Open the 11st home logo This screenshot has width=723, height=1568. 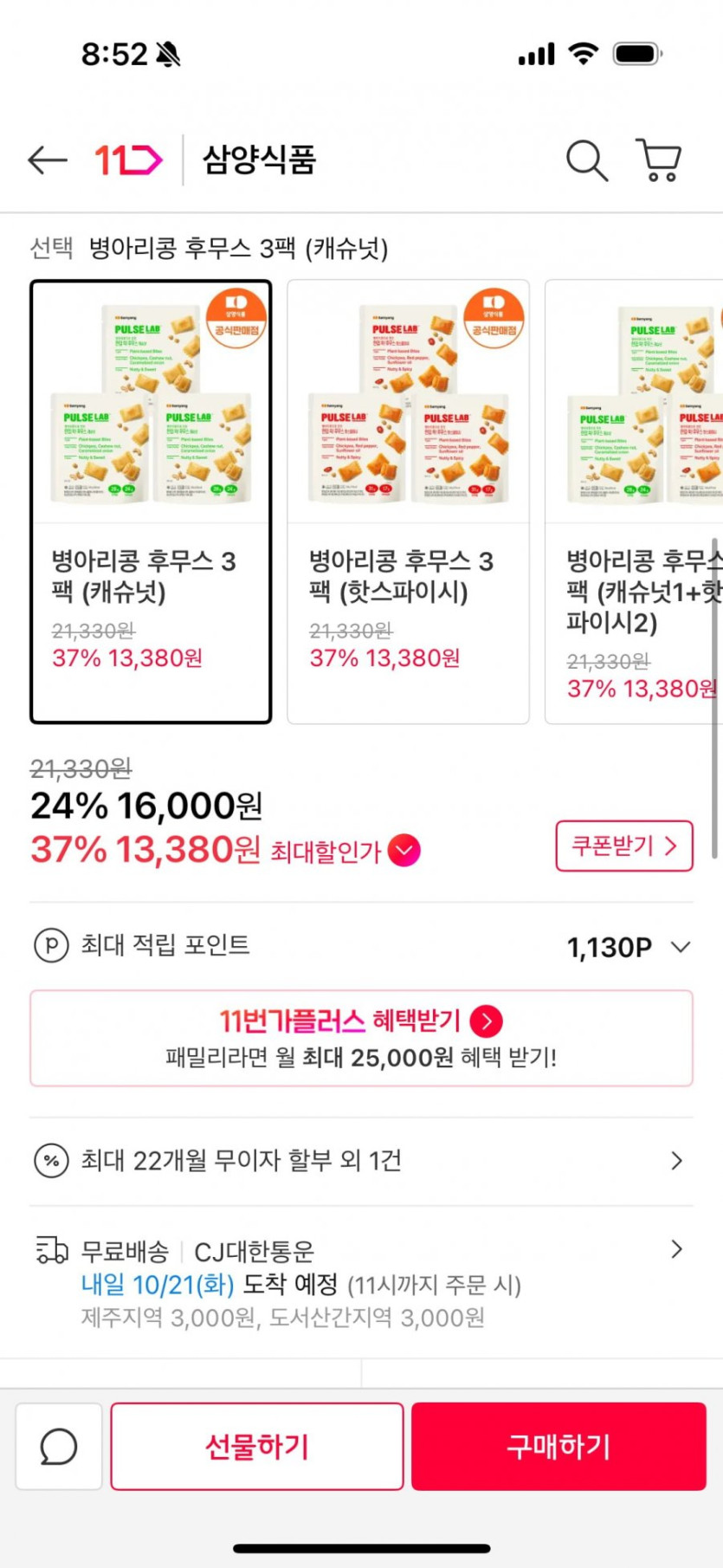coord(128,160)
